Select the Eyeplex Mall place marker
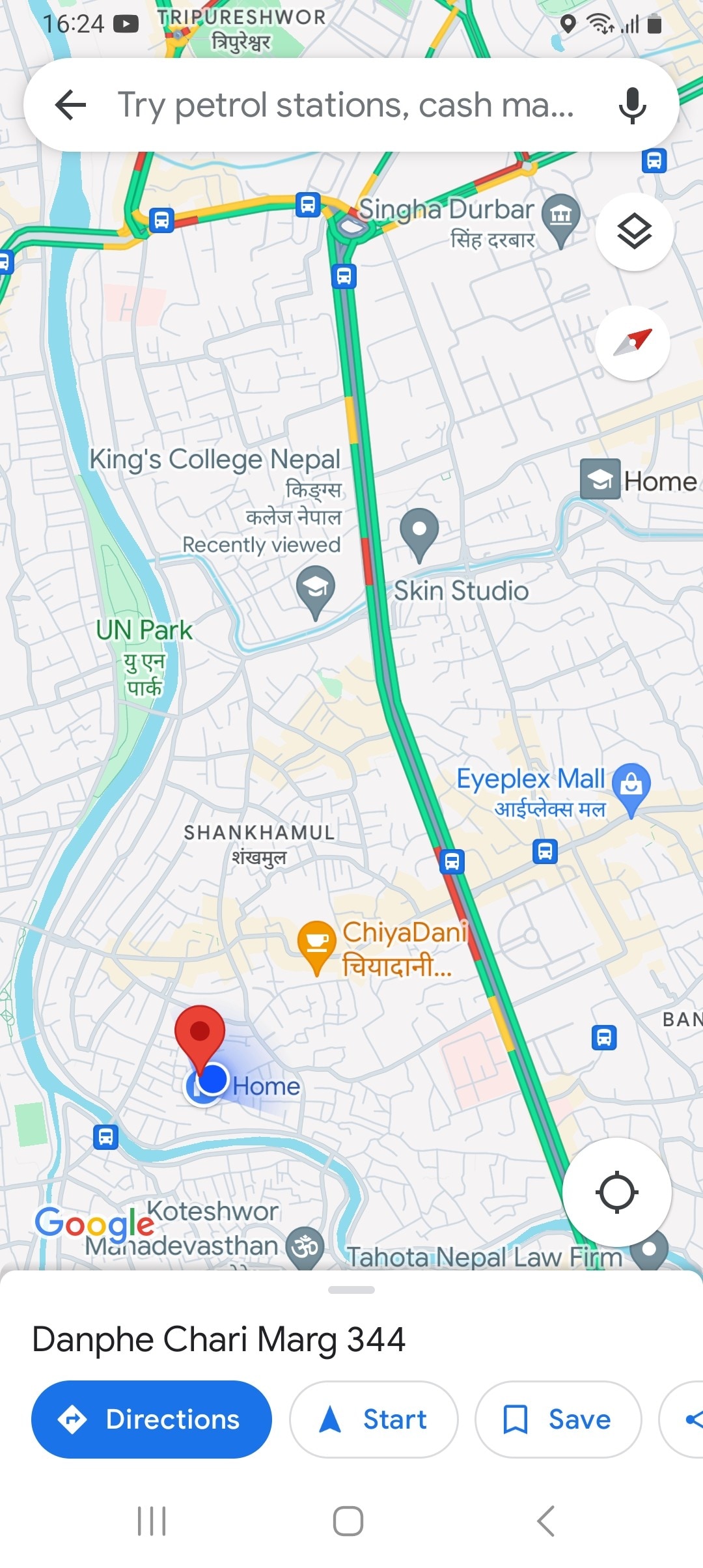 (631, 785)
